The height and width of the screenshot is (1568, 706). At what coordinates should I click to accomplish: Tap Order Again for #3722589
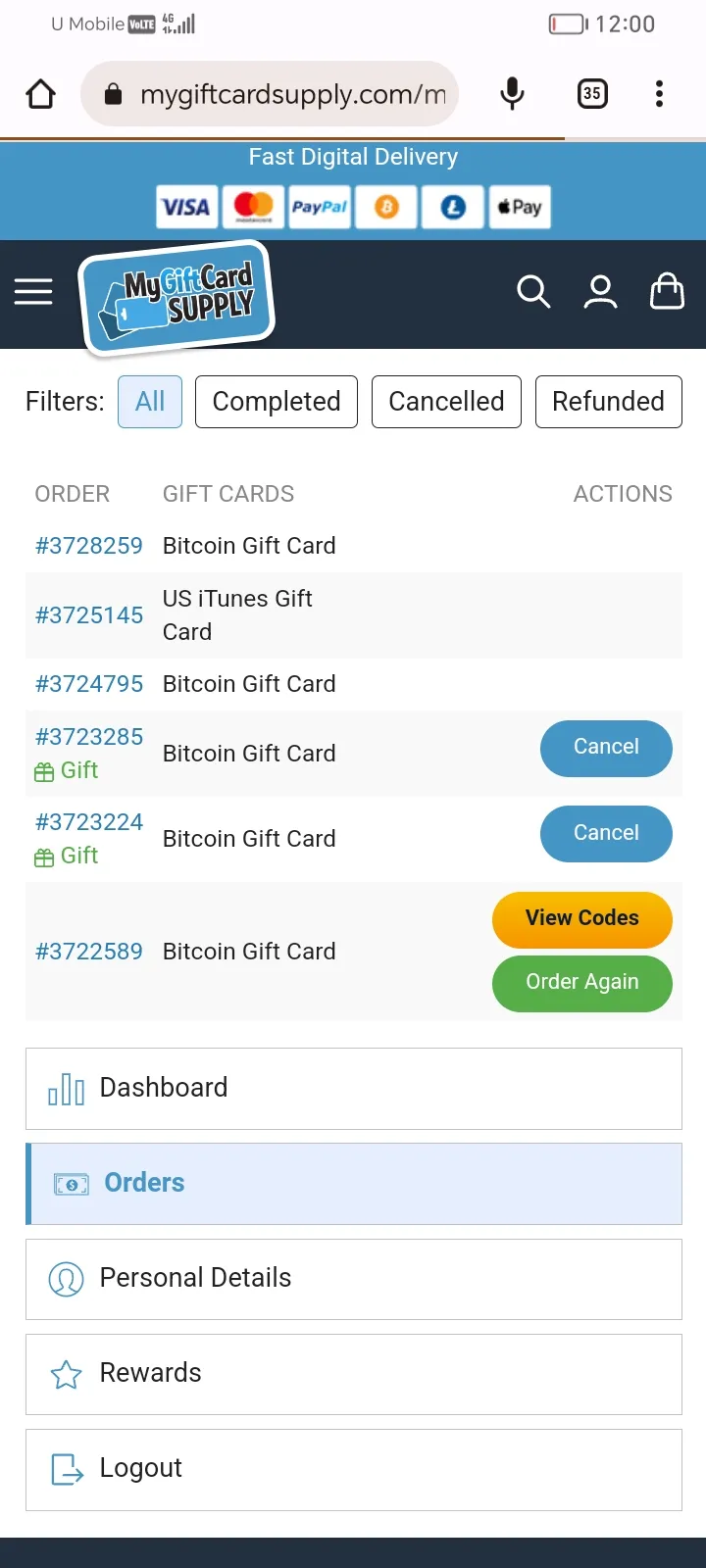(582, 983)
